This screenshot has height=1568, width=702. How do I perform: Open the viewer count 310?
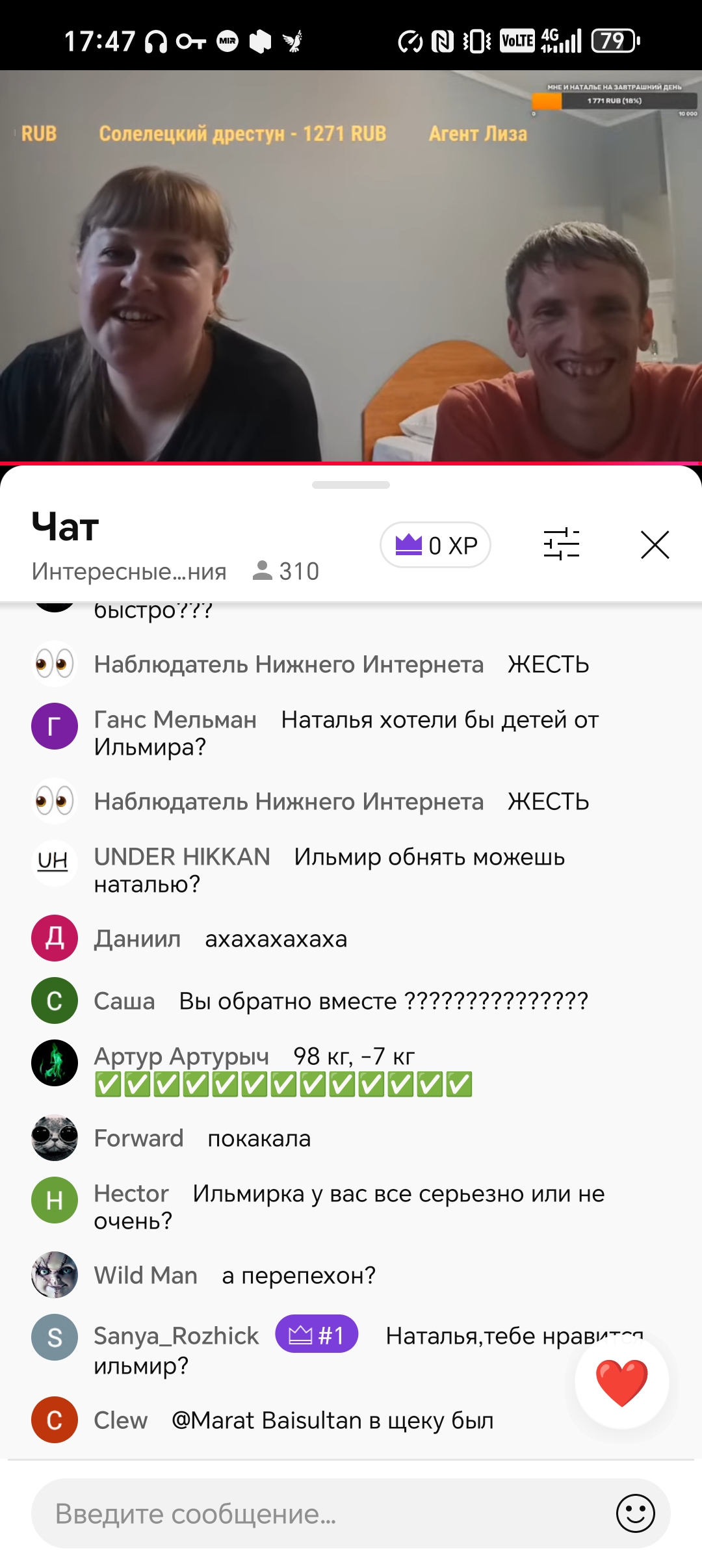[x=286, y=571]
